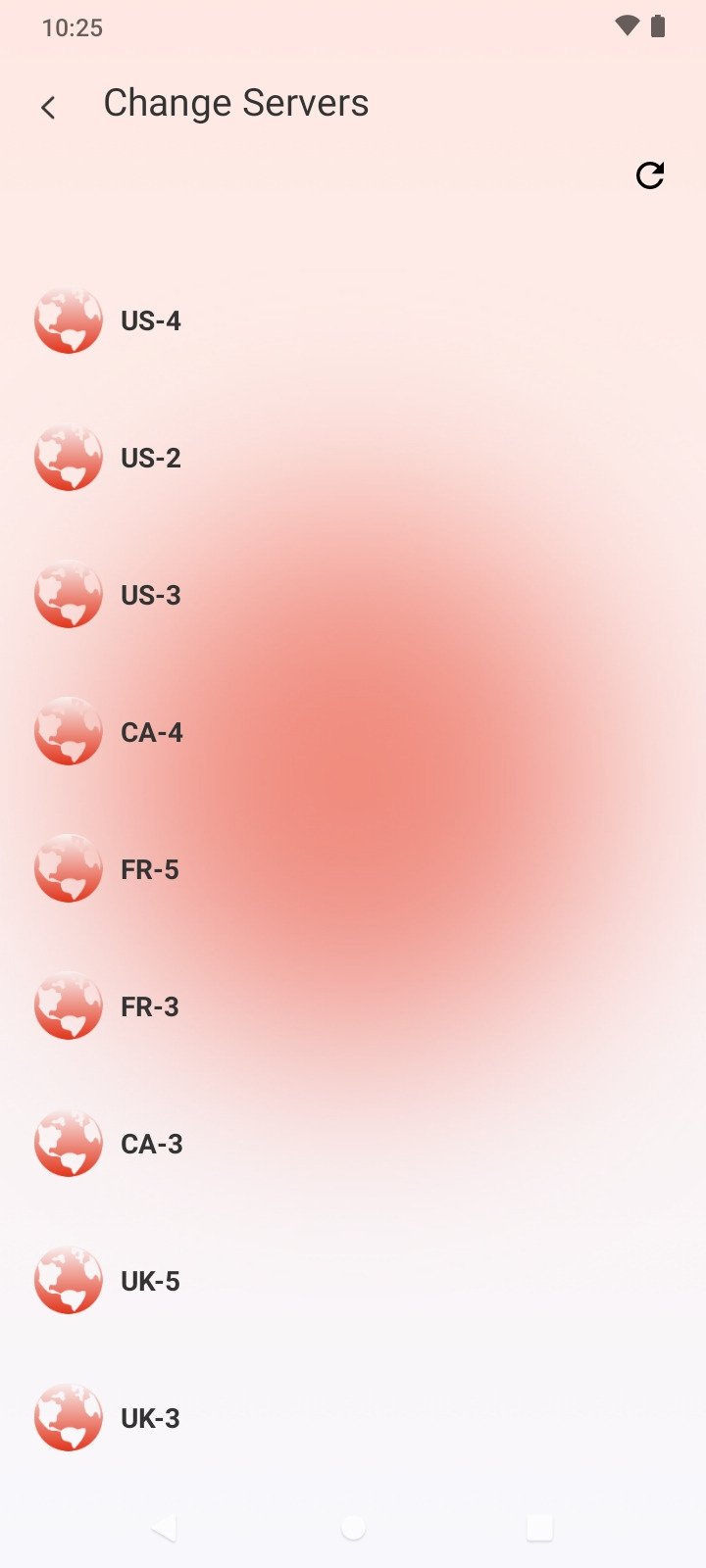Tap the system home button
Image resolution: width=706 pixels, height=1568 pixels.
tap(353, 1527)
